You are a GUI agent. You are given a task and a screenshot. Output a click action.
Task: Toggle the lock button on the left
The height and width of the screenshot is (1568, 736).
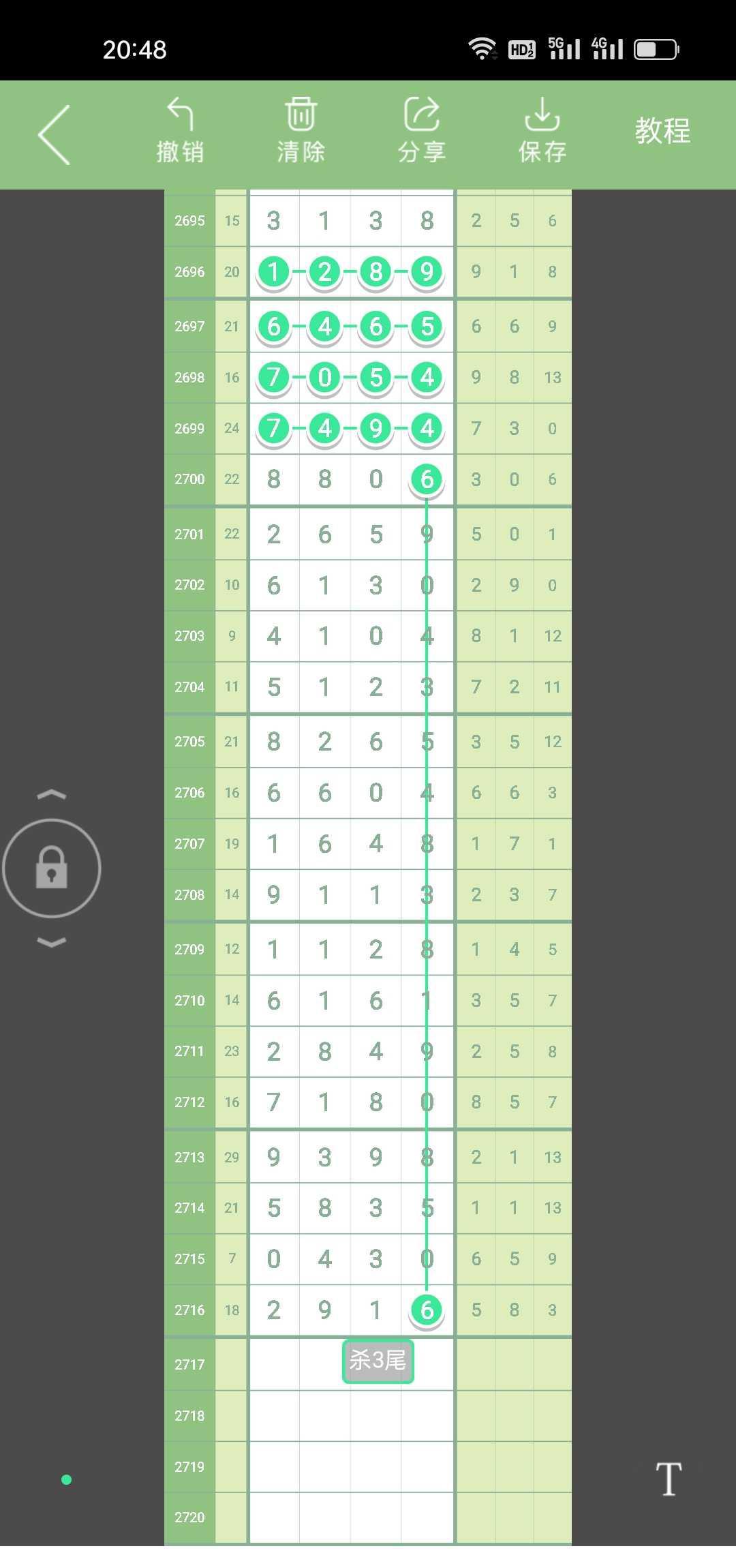(52, 868)
